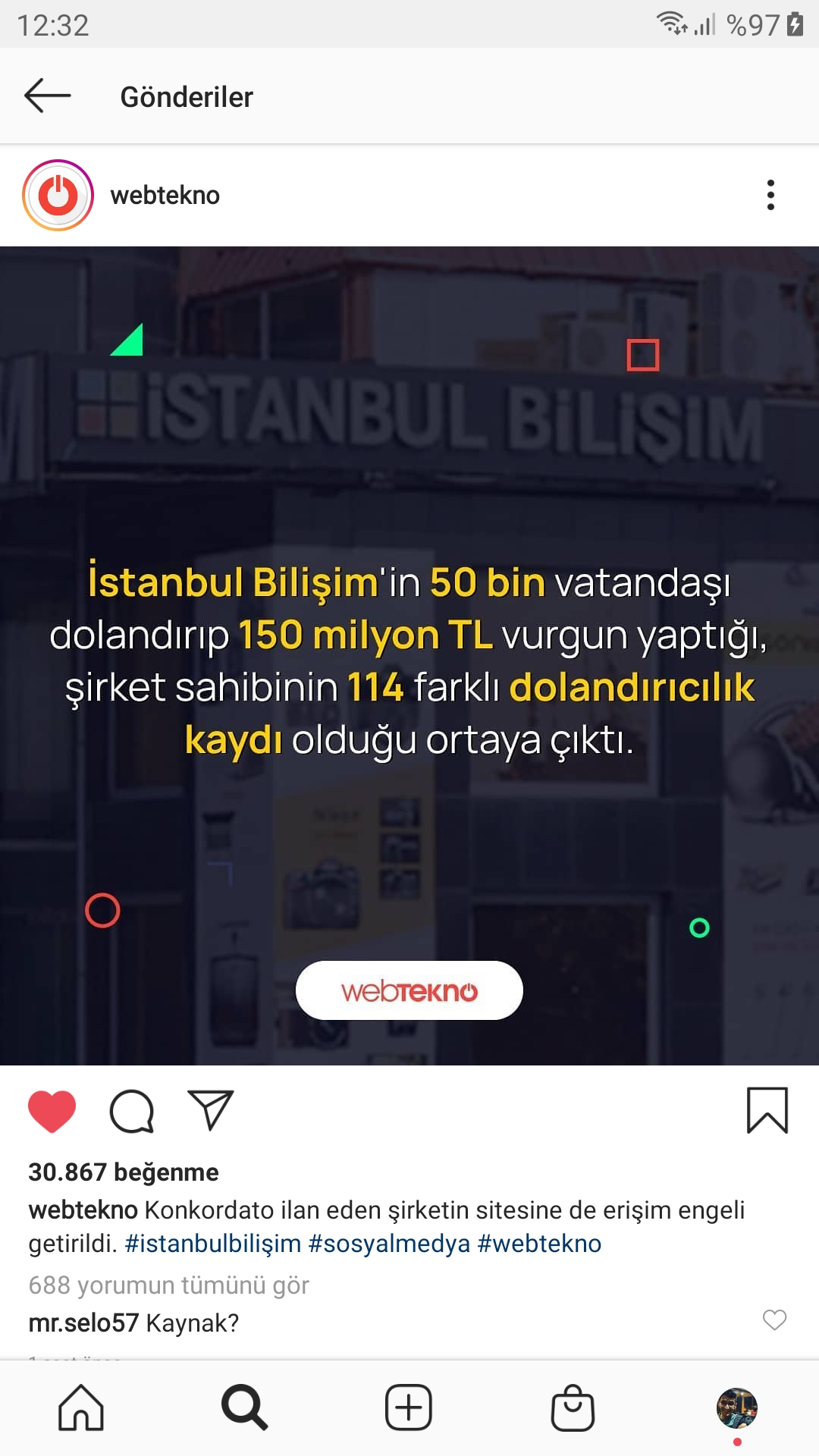Image resolution: width=819 pixels, height=1456 pixels.
Task: Open the webtekno username in the post header
Action: pyautogui.click(x=165, y=195)
